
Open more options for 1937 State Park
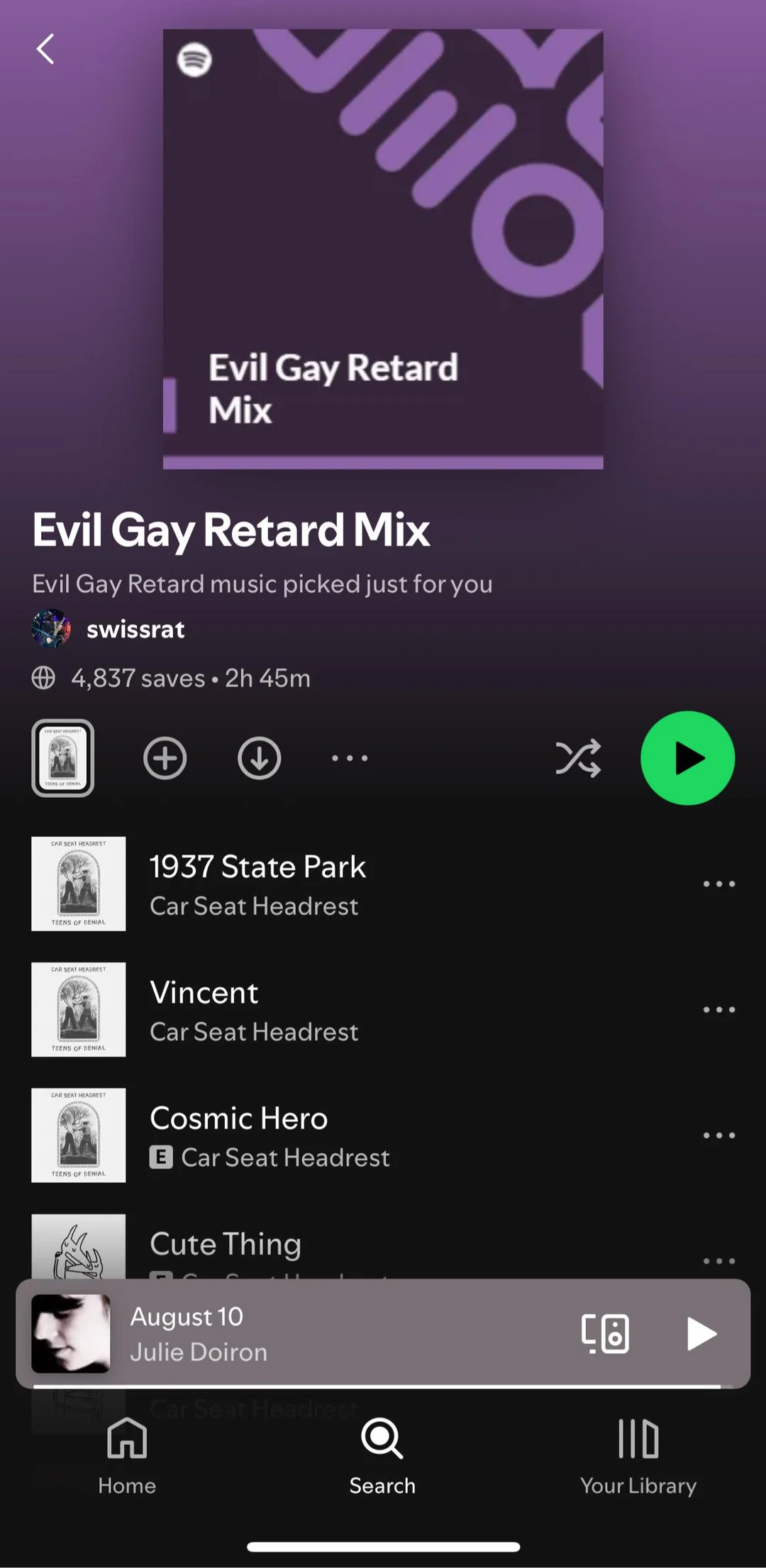[x=718, y=884]
